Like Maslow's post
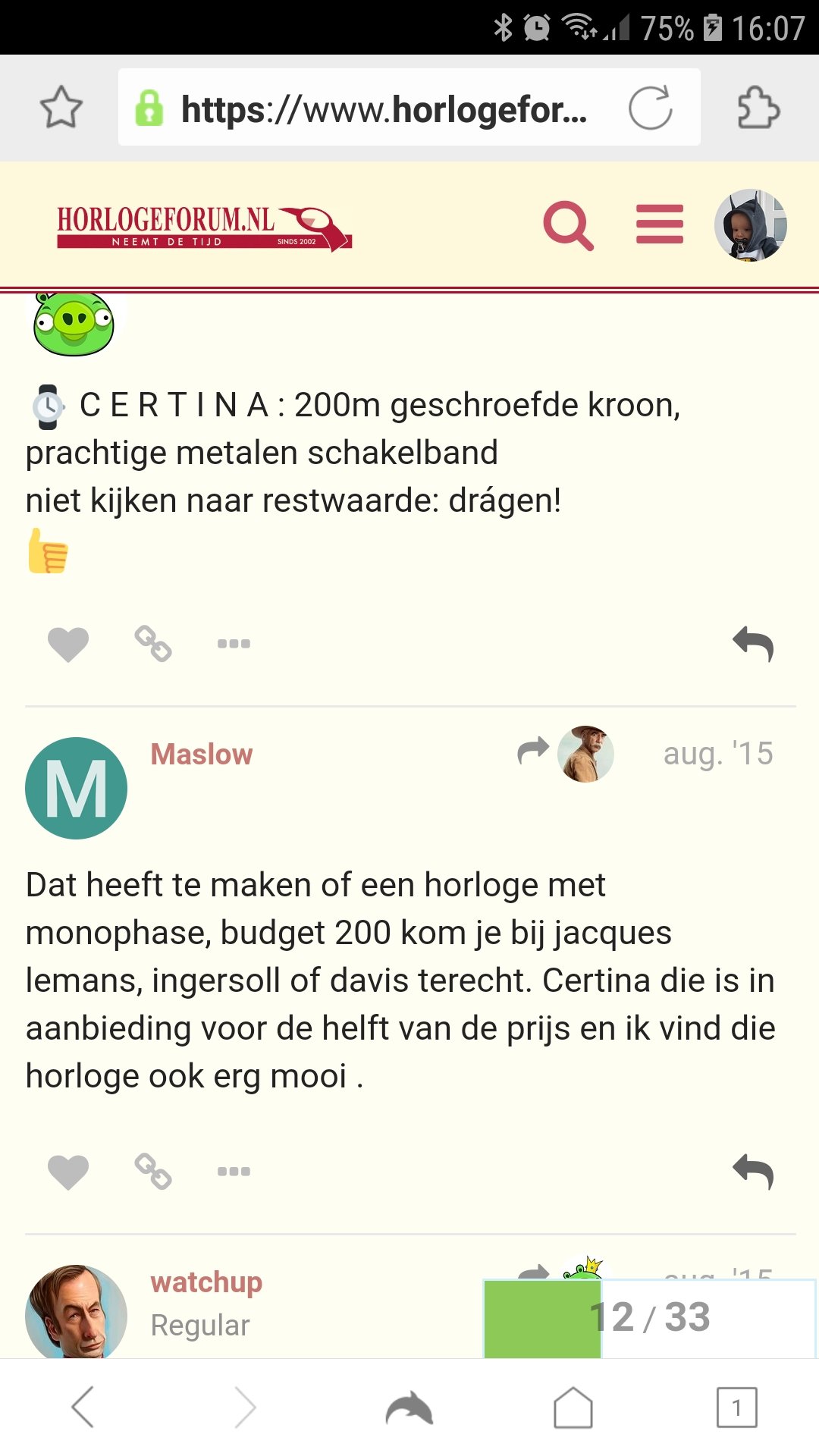The width and height of the screenshot is (819, 1456). point(68,1172)
